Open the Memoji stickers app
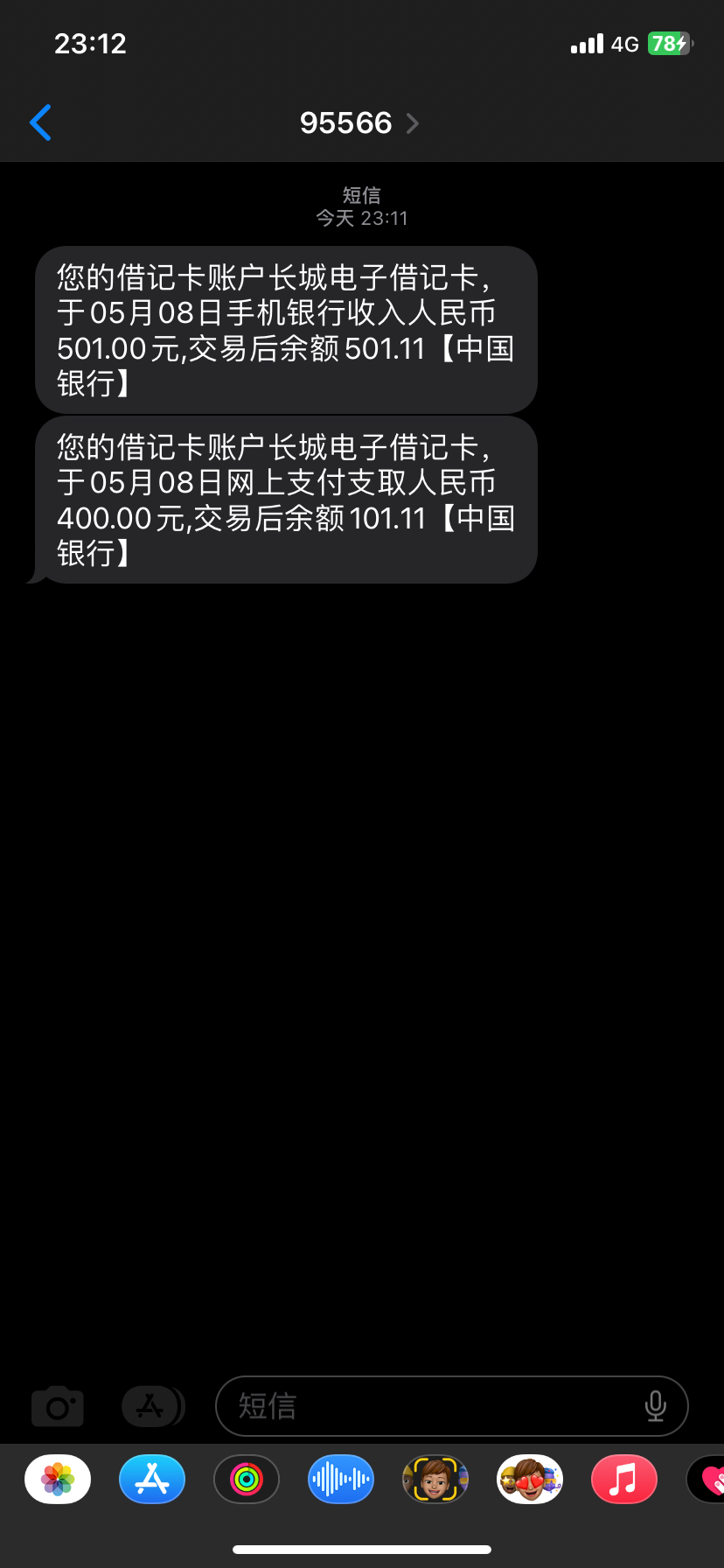The image size is (724, 1568). [530, 1480]
